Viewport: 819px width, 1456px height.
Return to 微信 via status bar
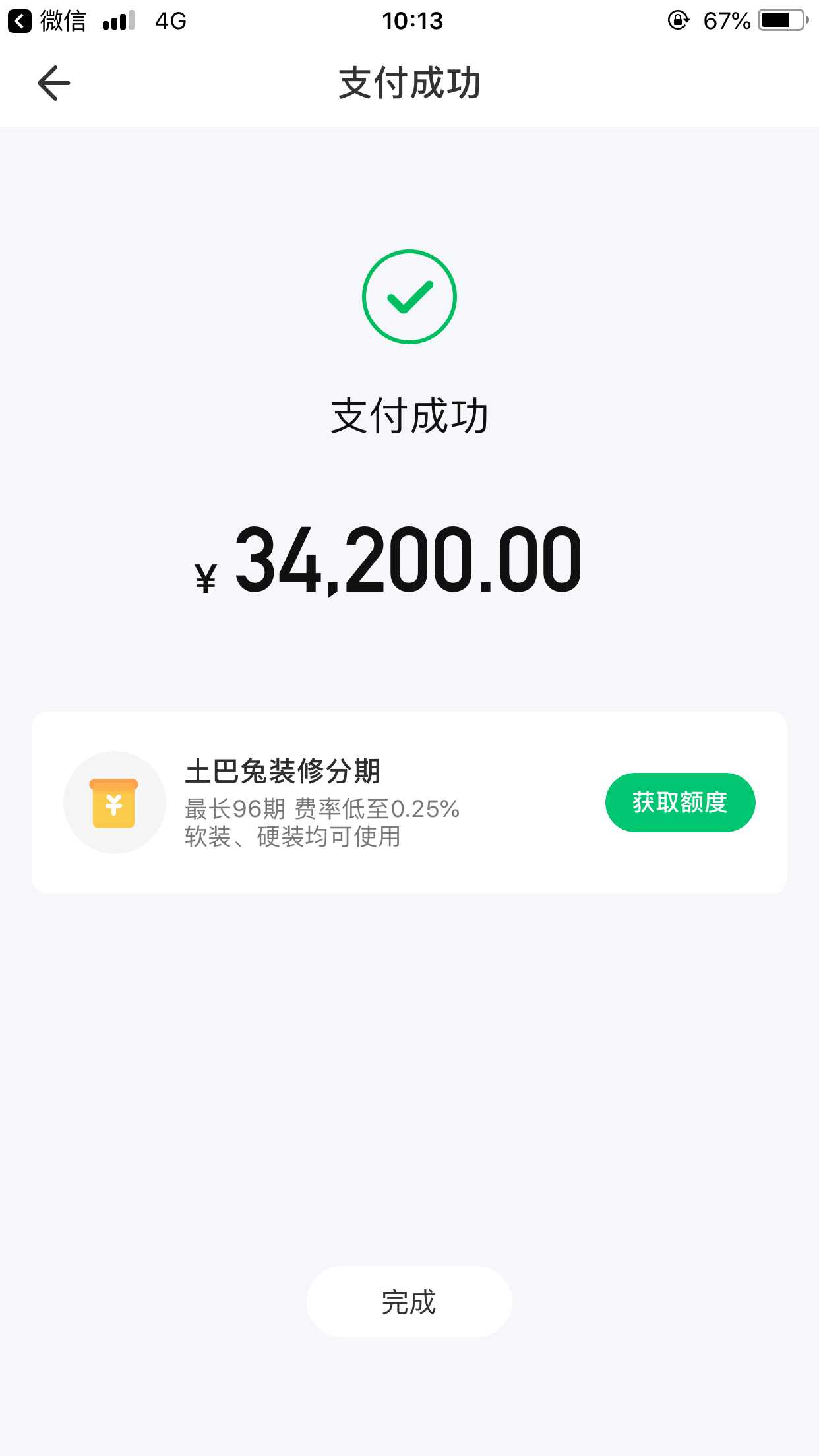click(x=46, y=21)
